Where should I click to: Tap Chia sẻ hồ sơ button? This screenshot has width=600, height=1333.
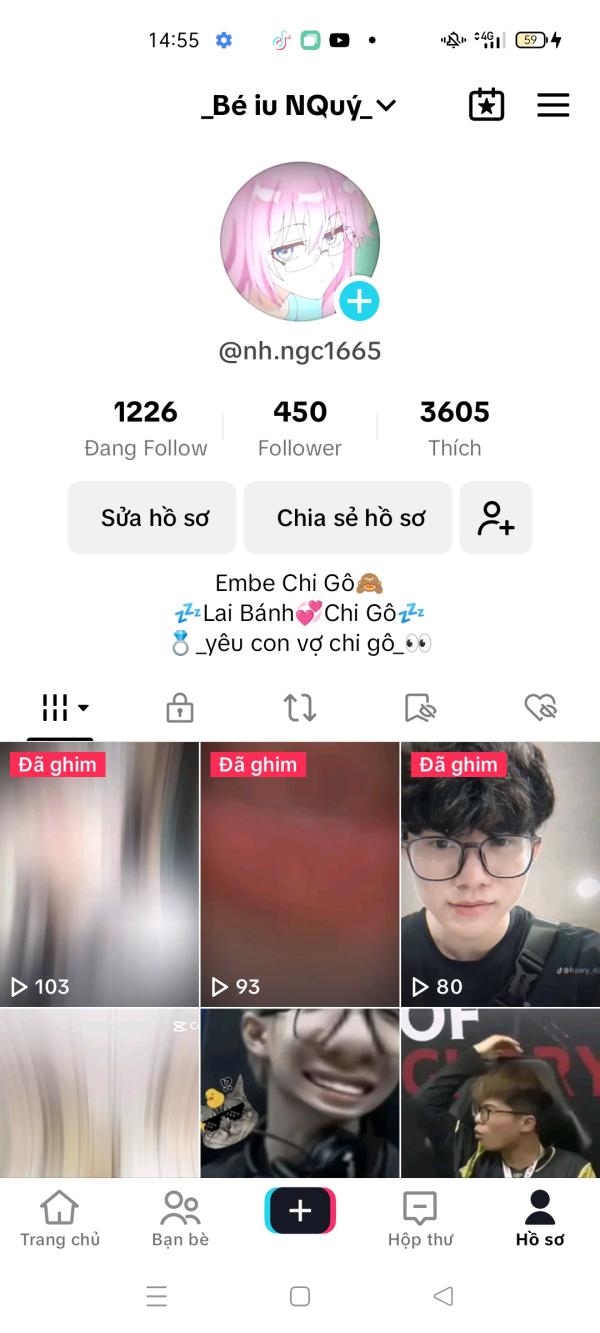click(x=348, y=517)
